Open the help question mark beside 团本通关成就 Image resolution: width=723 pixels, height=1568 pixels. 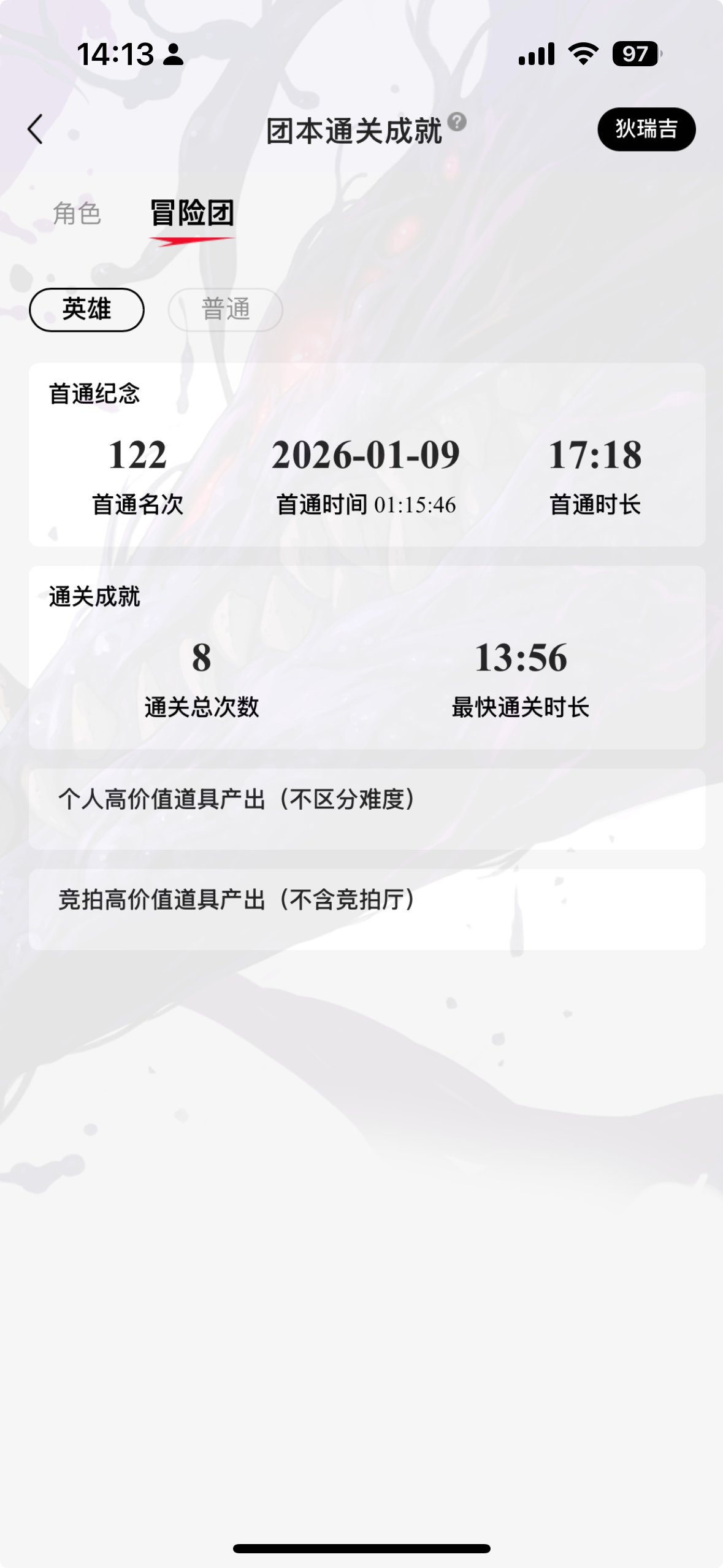457,122
